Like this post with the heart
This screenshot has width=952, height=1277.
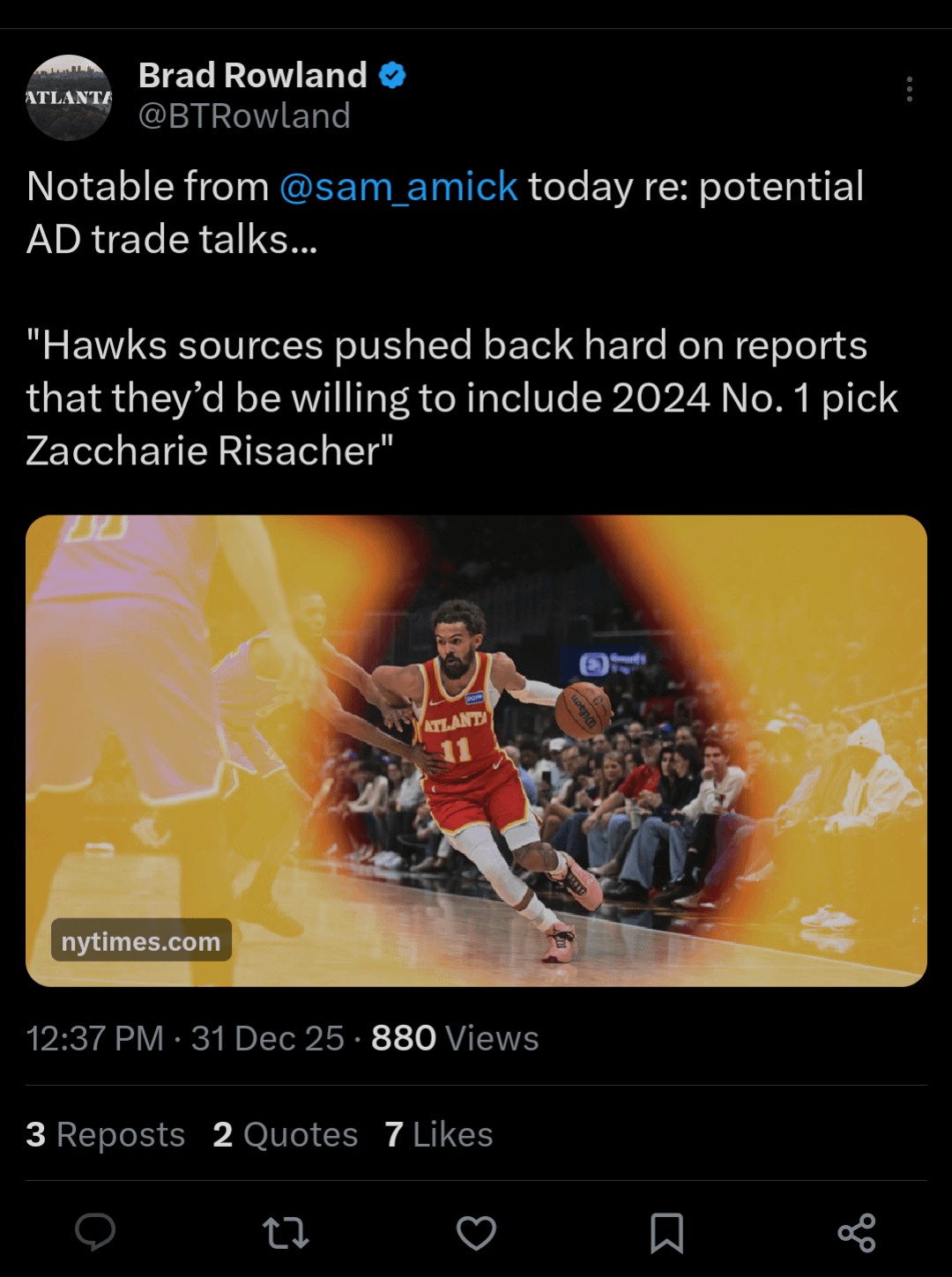476,1232
